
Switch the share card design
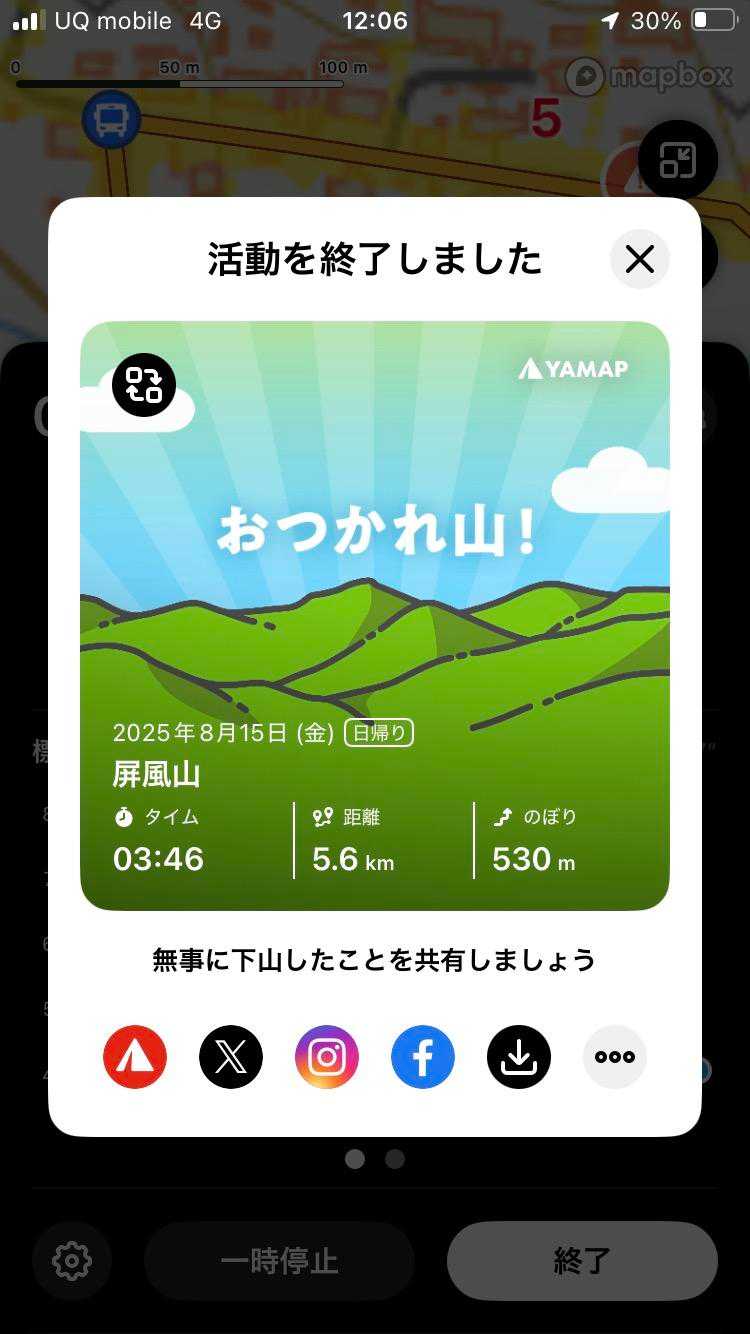(144, 385)
